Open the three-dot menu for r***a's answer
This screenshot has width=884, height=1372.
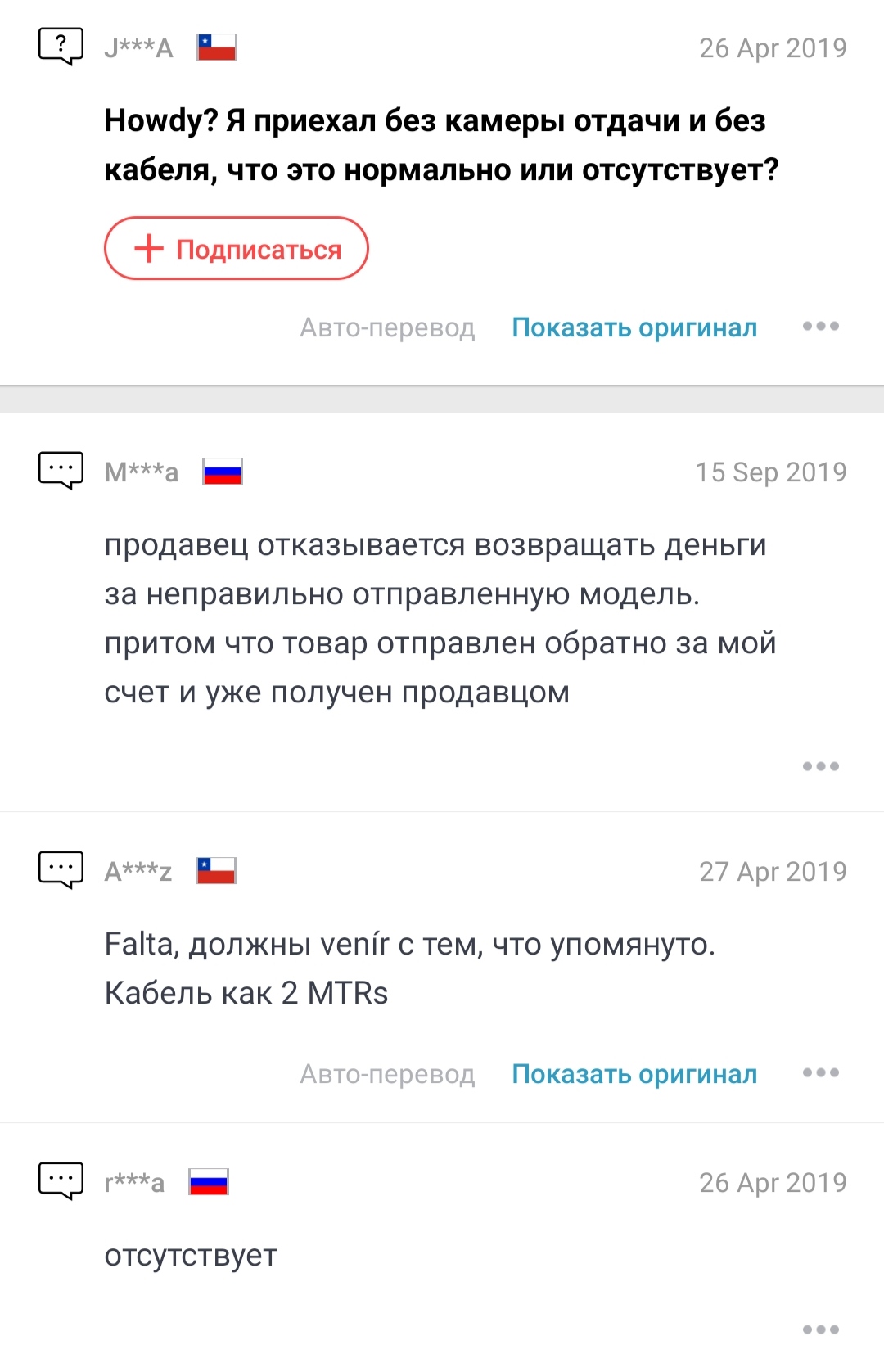pos(820,1329)
